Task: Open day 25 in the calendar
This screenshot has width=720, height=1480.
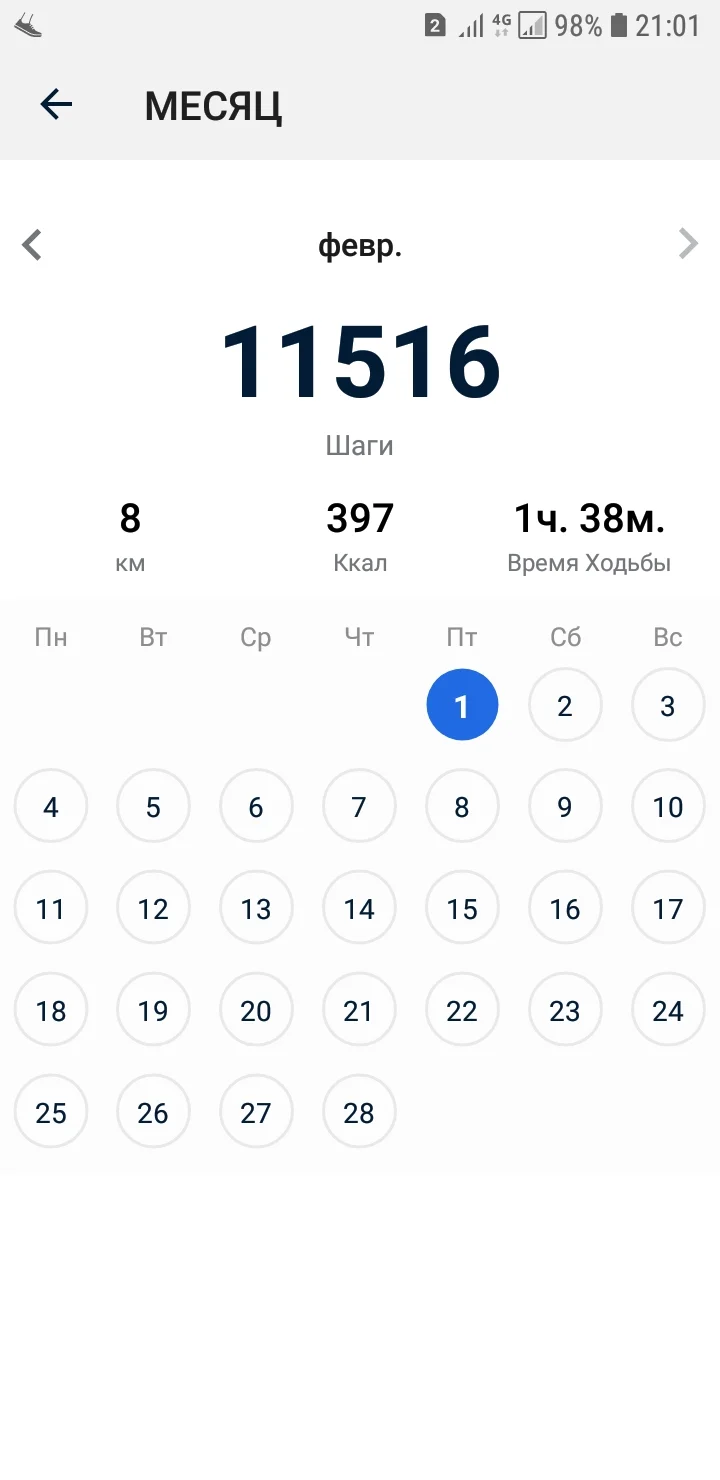Action: pyautogui.click(x=51, y=1113)
